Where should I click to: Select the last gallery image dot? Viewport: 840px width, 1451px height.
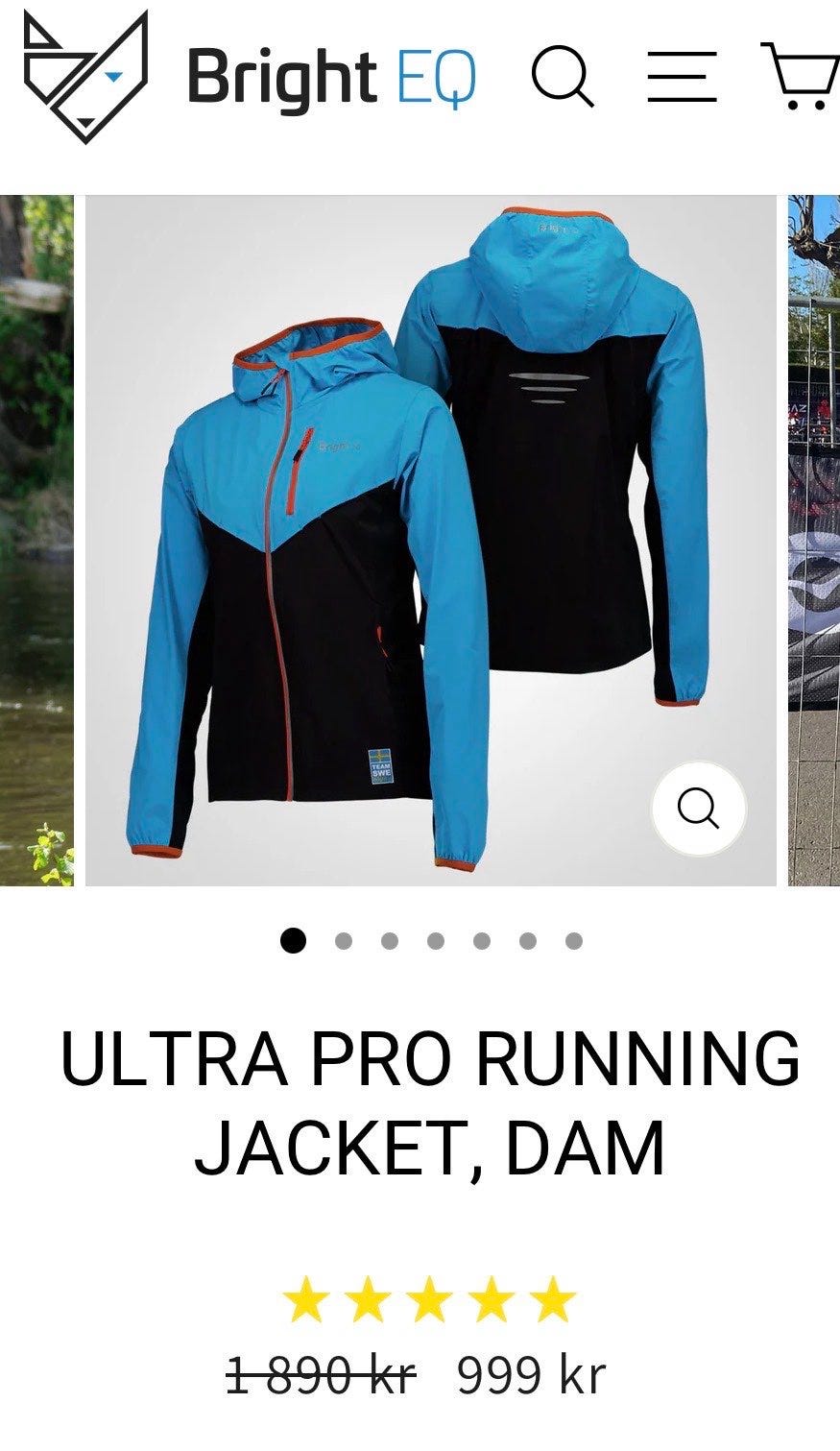point(573,941)
